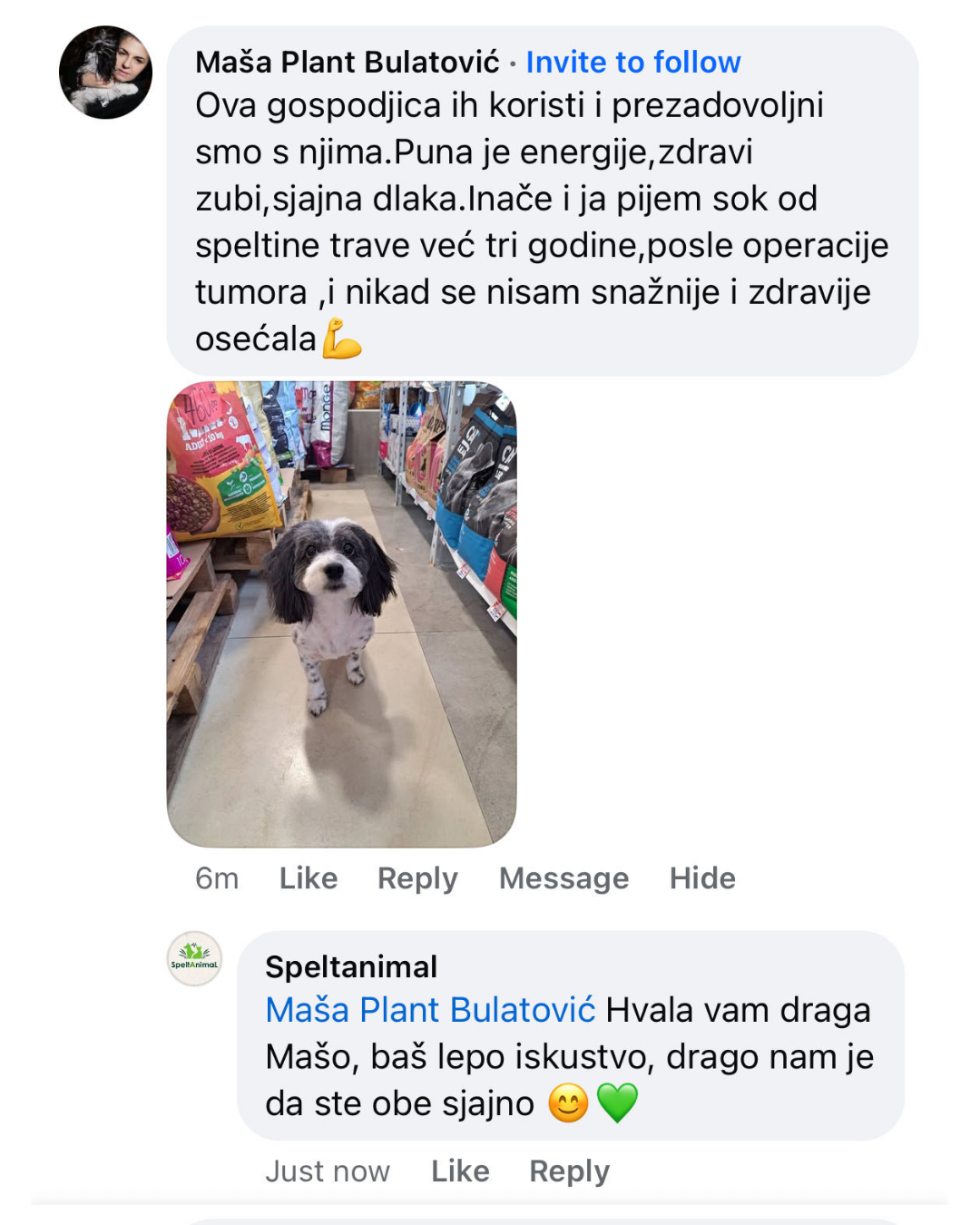Tap the Maša Plant Bulatović mention in reply

coord(430,1010)
